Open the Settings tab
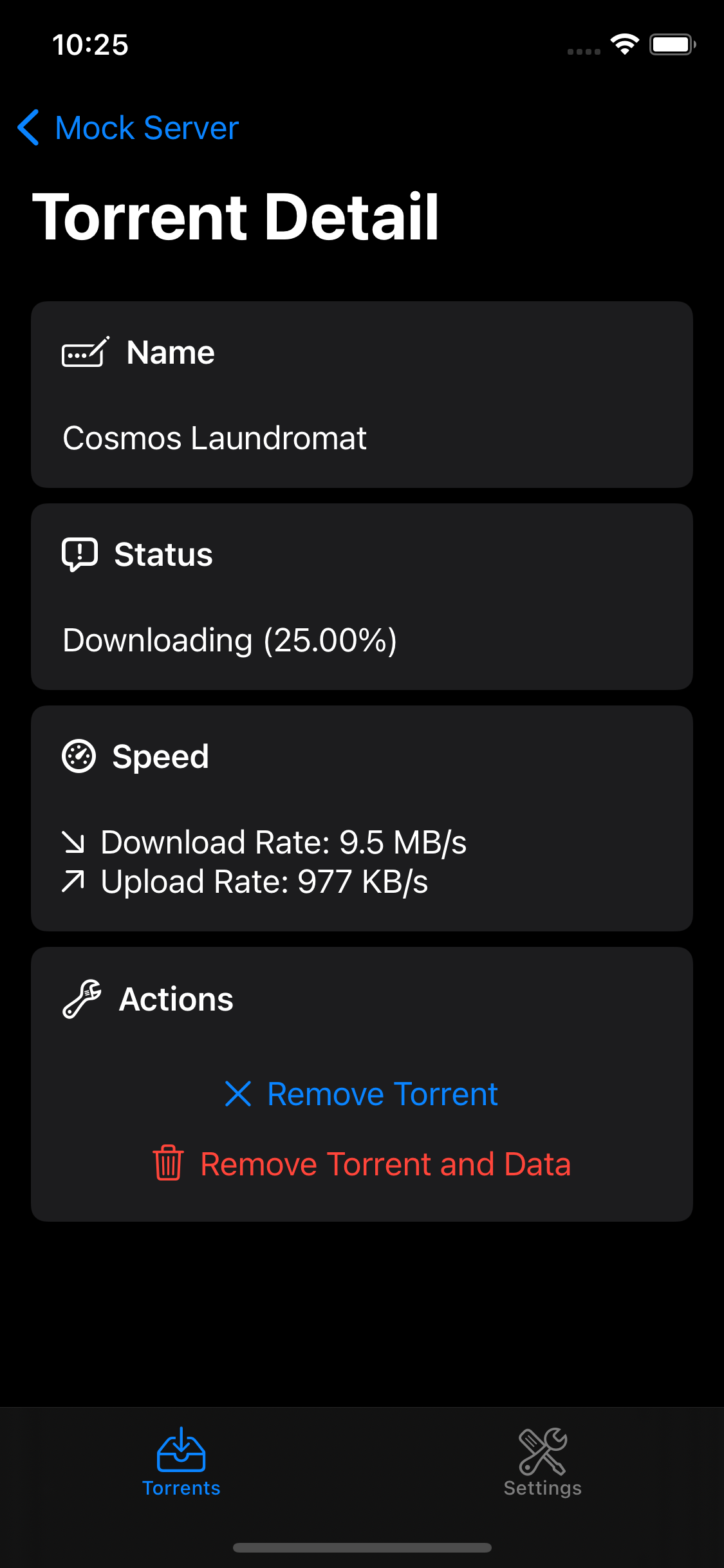 pyautogui.click(x=543, y=1462)
